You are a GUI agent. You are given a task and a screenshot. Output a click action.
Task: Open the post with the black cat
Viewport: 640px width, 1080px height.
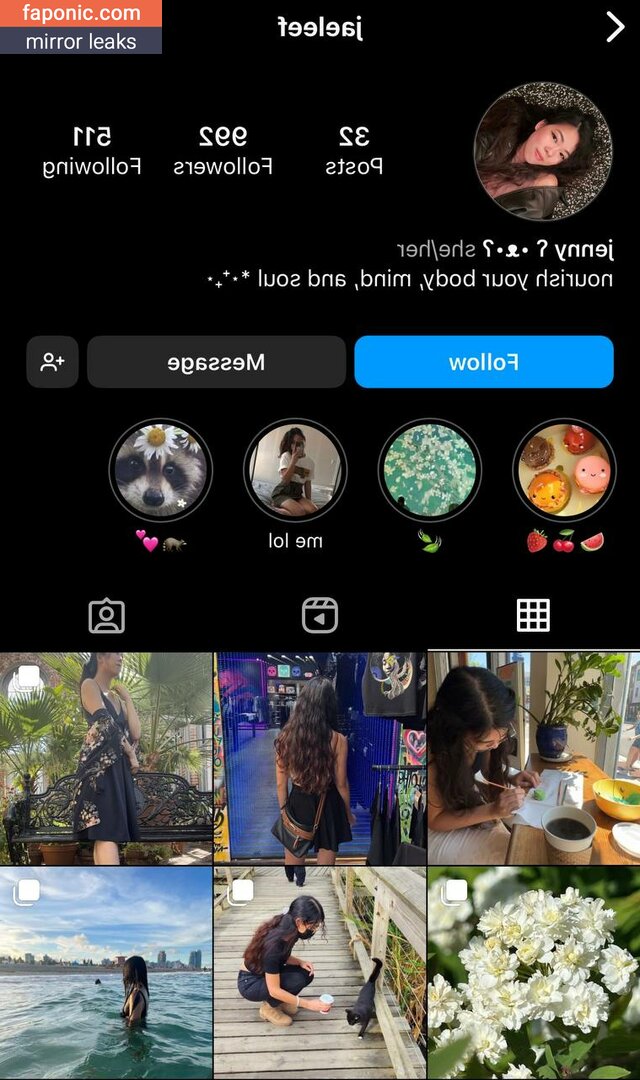tap(320, 973)
